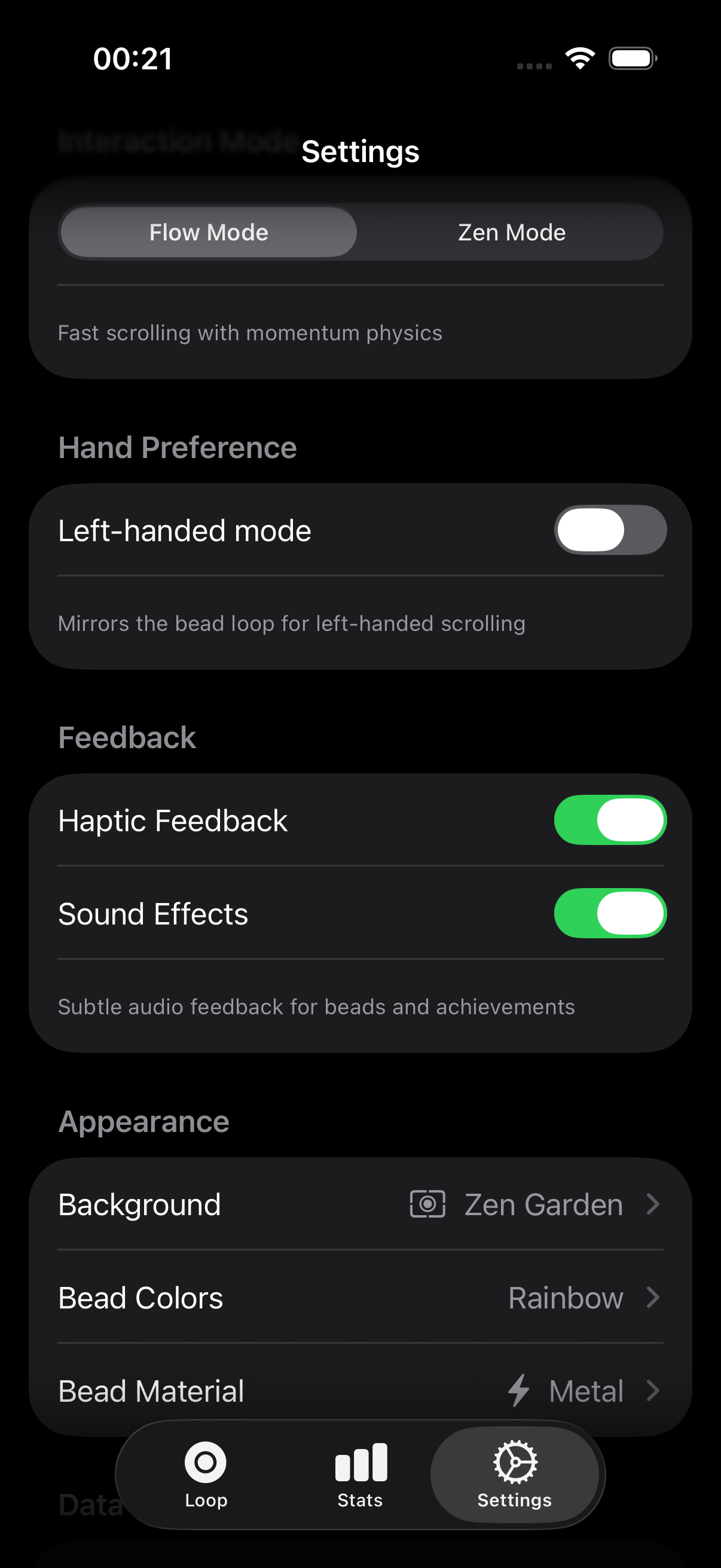Tap the Settings tab

pyautogui.click(x=515, y=1474)
